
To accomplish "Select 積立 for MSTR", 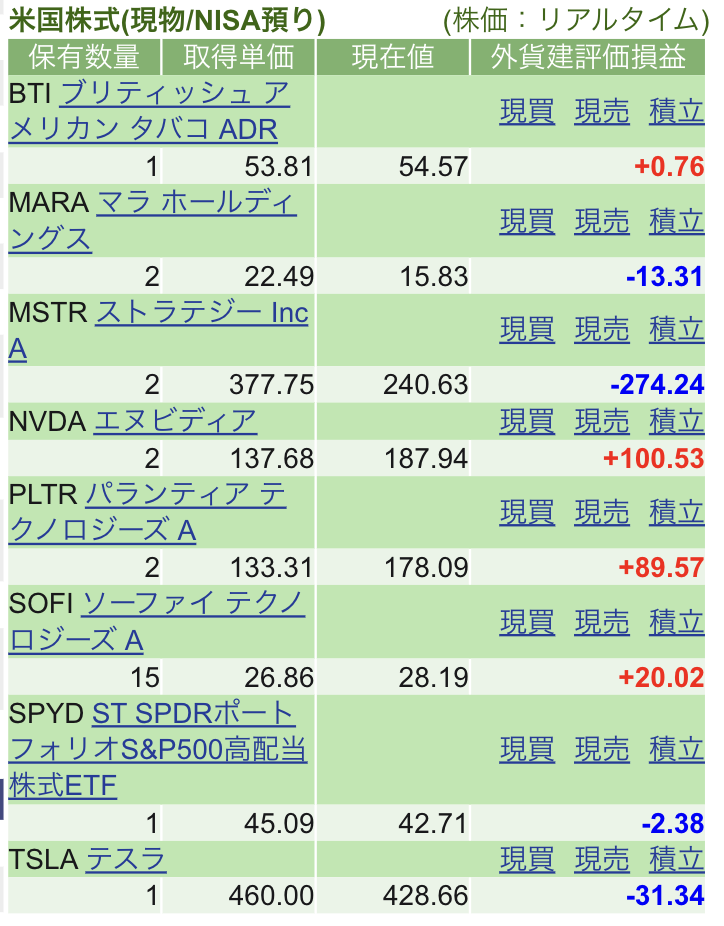I will (677, 330).
